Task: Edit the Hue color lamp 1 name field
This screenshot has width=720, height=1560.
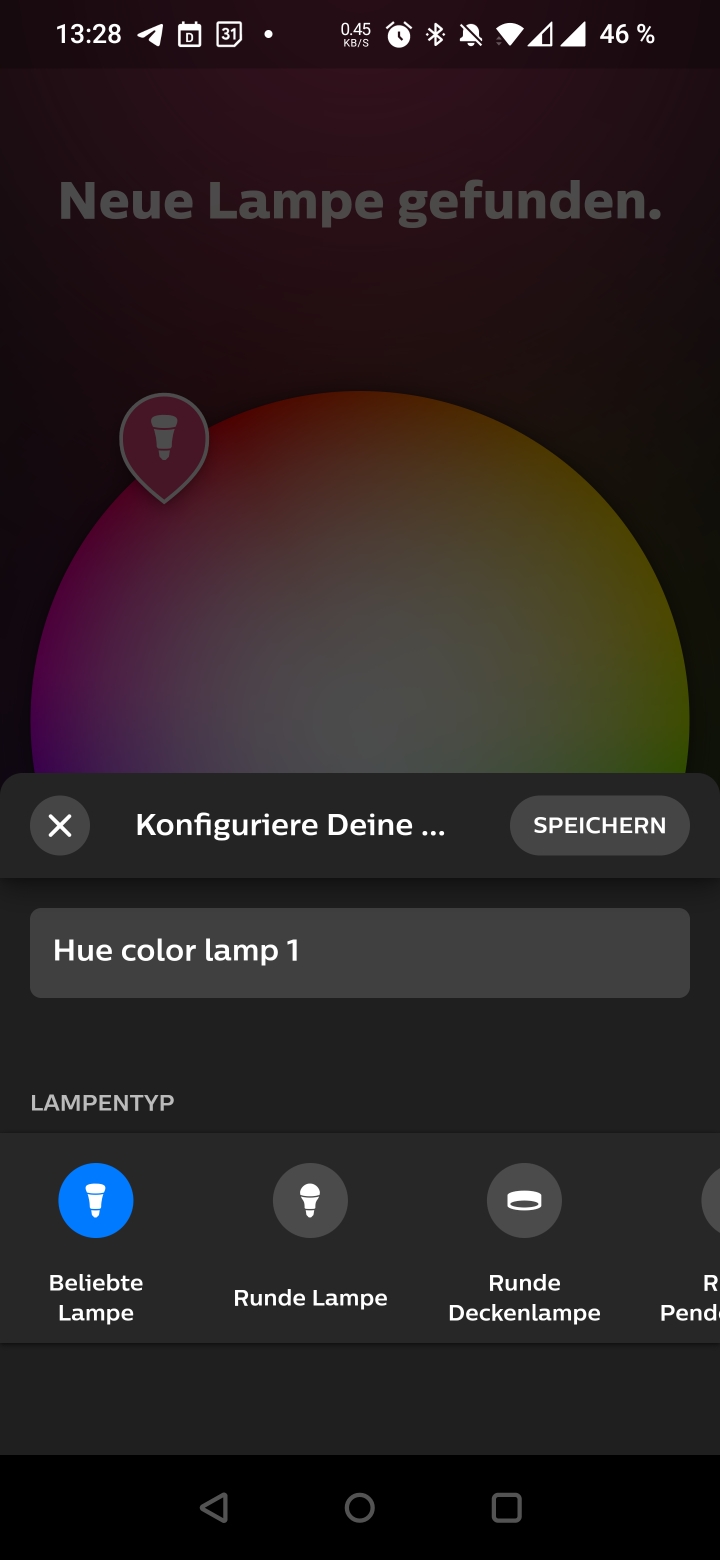Action: [360, 952]
